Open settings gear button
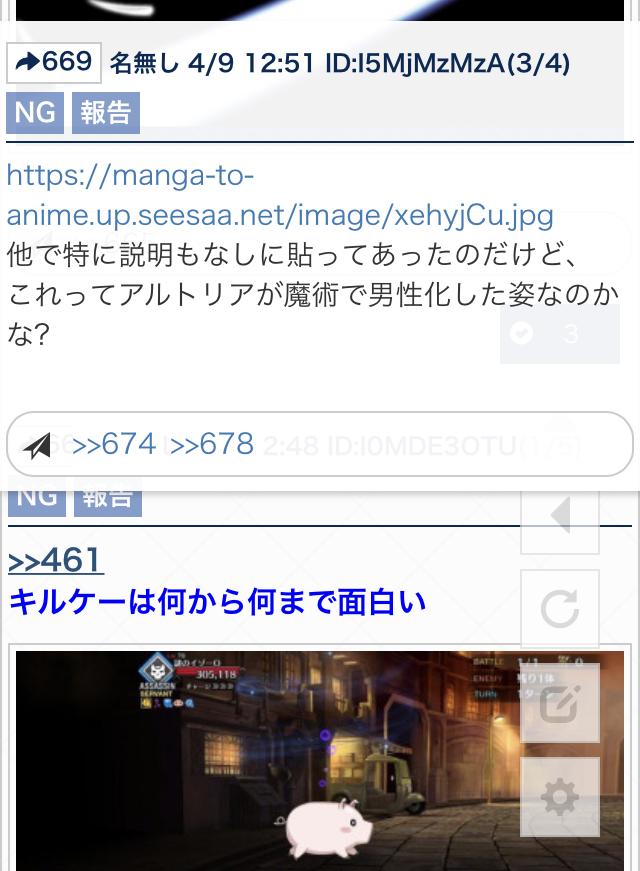This screenshot has height=871, width=640. [560, 797]
